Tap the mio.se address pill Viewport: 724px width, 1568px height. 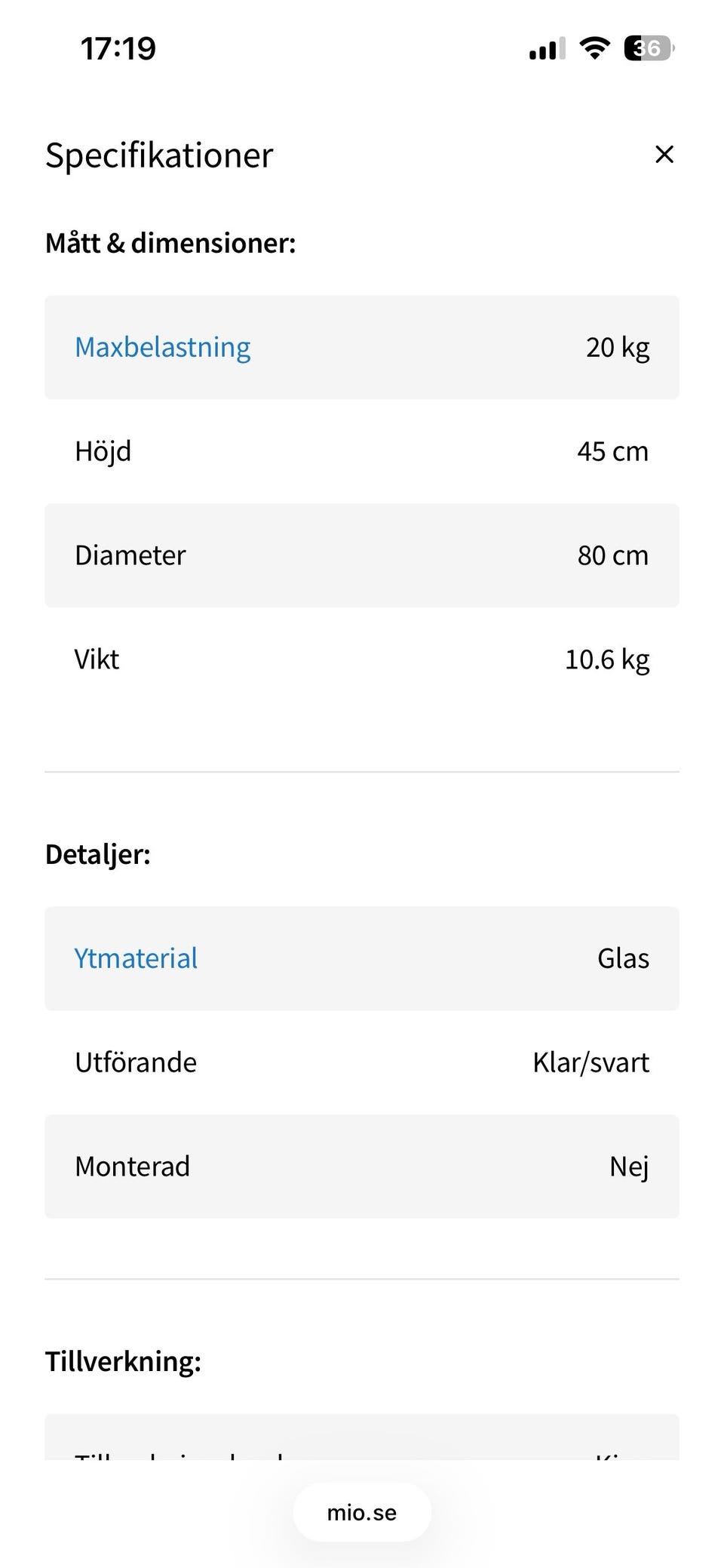pyautogui.click(x=362, y=1513)
